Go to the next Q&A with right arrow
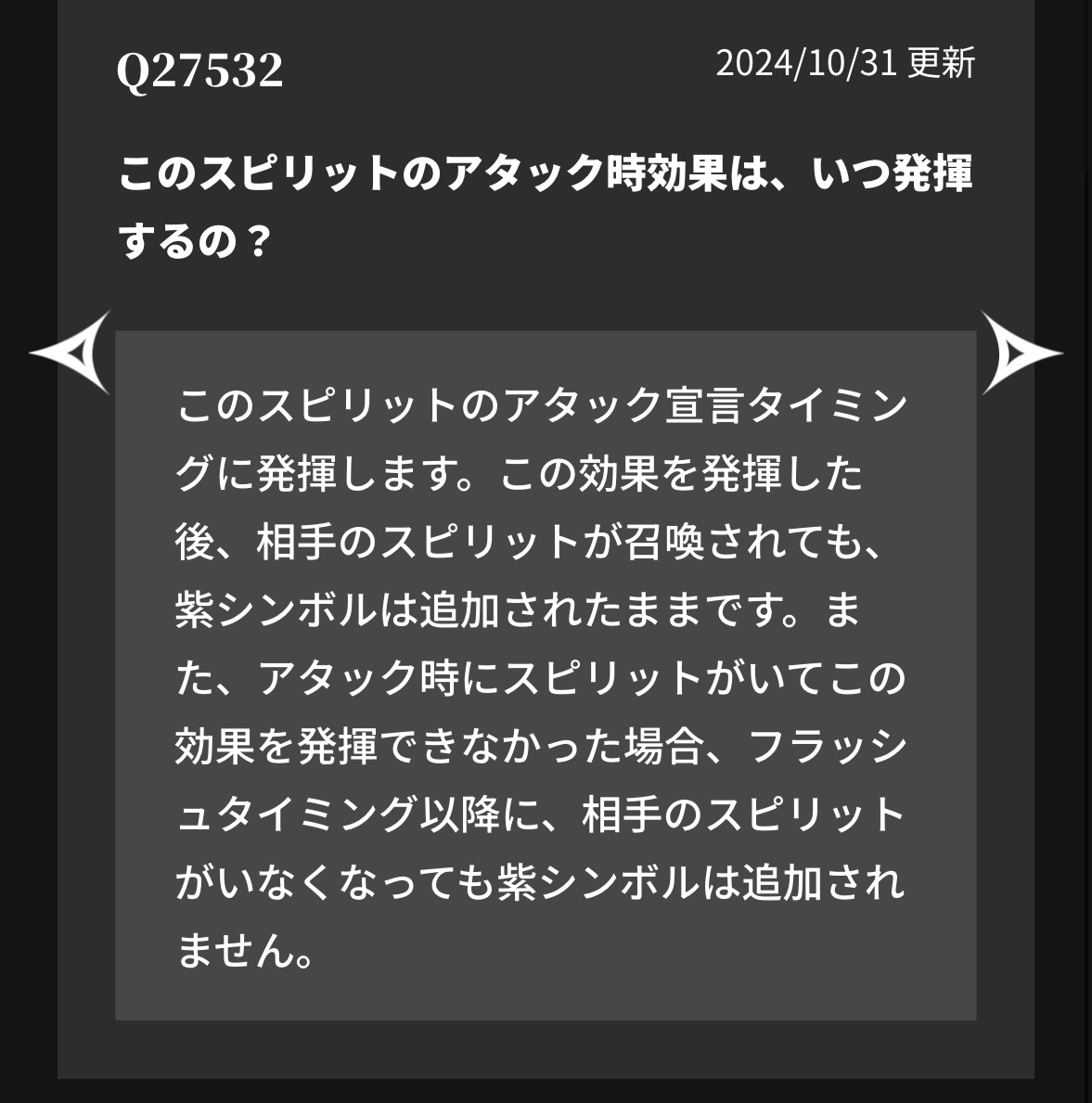The image size is (1092, 1103). (x=1018, y=353)
